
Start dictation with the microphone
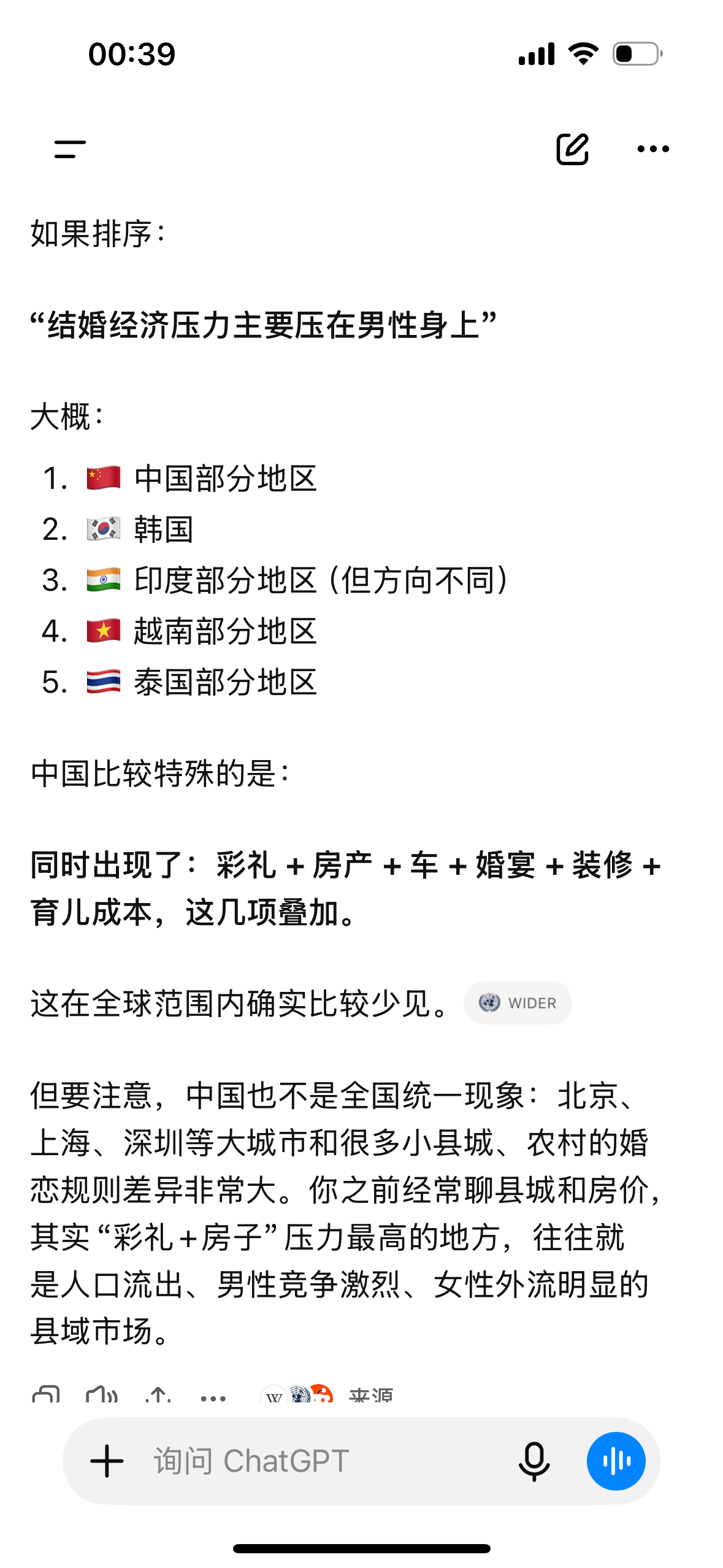point(534,1461)
